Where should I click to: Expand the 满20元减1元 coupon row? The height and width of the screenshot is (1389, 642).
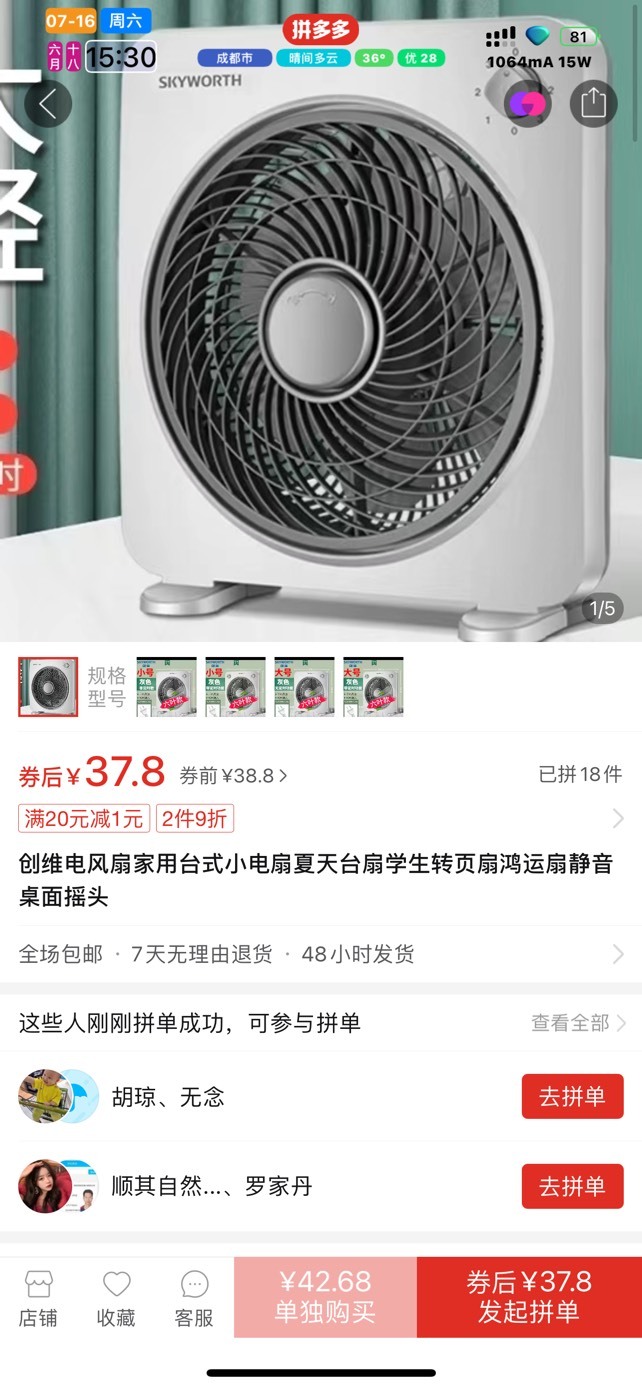321,818
